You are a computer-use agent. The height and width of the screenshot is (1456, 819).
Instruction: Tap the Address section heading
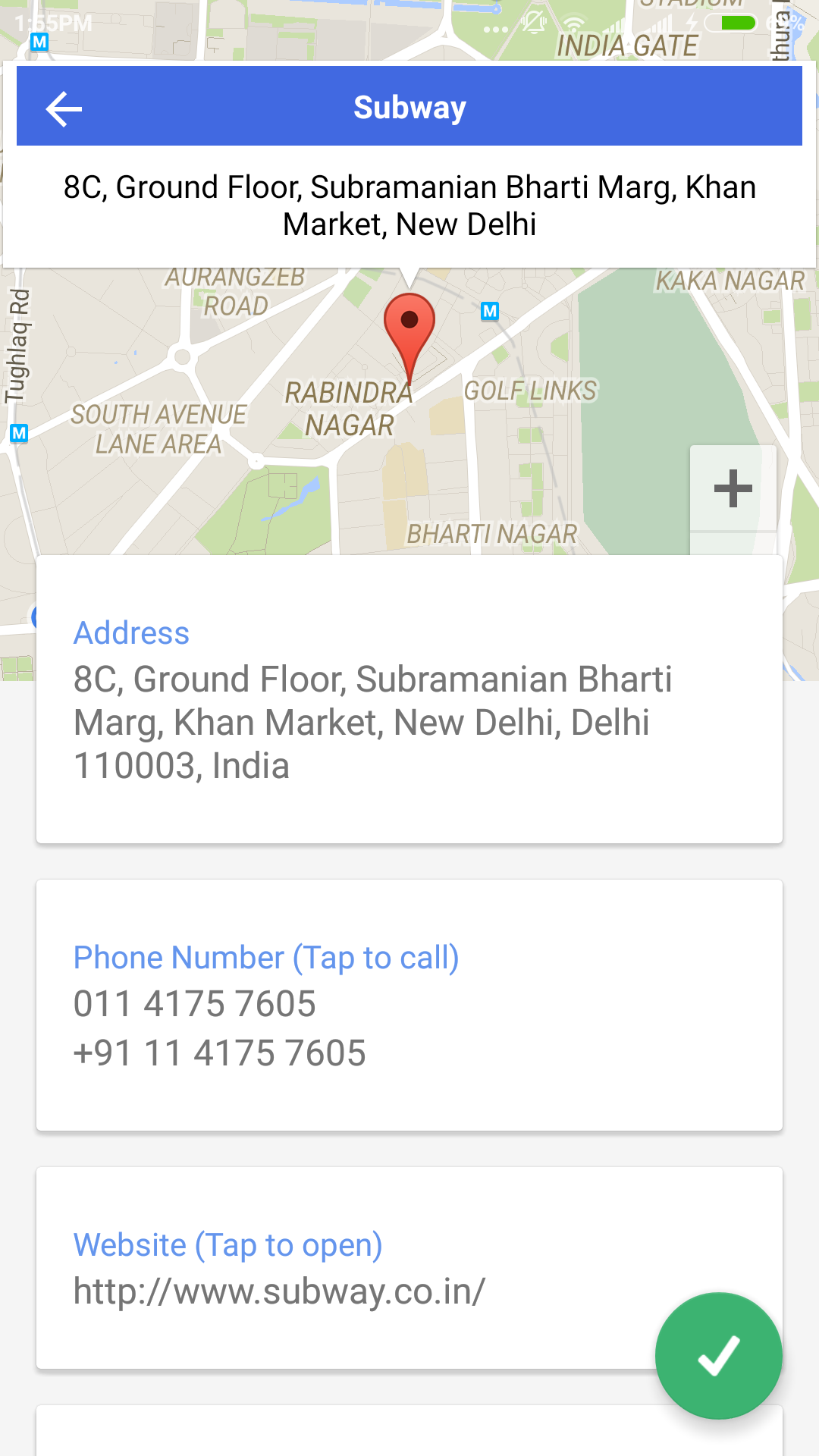coord(131,632)
